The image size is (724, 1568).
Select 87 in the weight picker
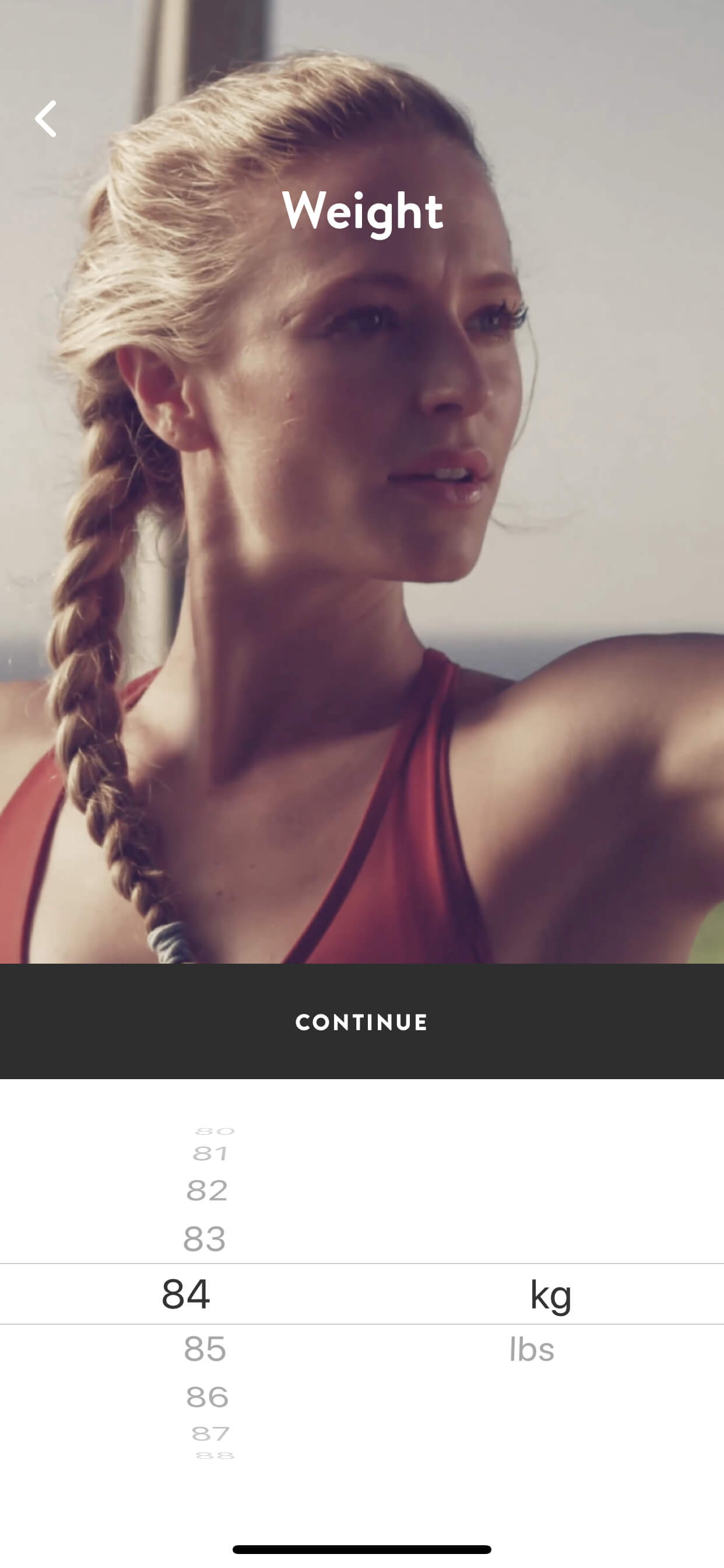pyautogui.click(x=210, y=1433)
